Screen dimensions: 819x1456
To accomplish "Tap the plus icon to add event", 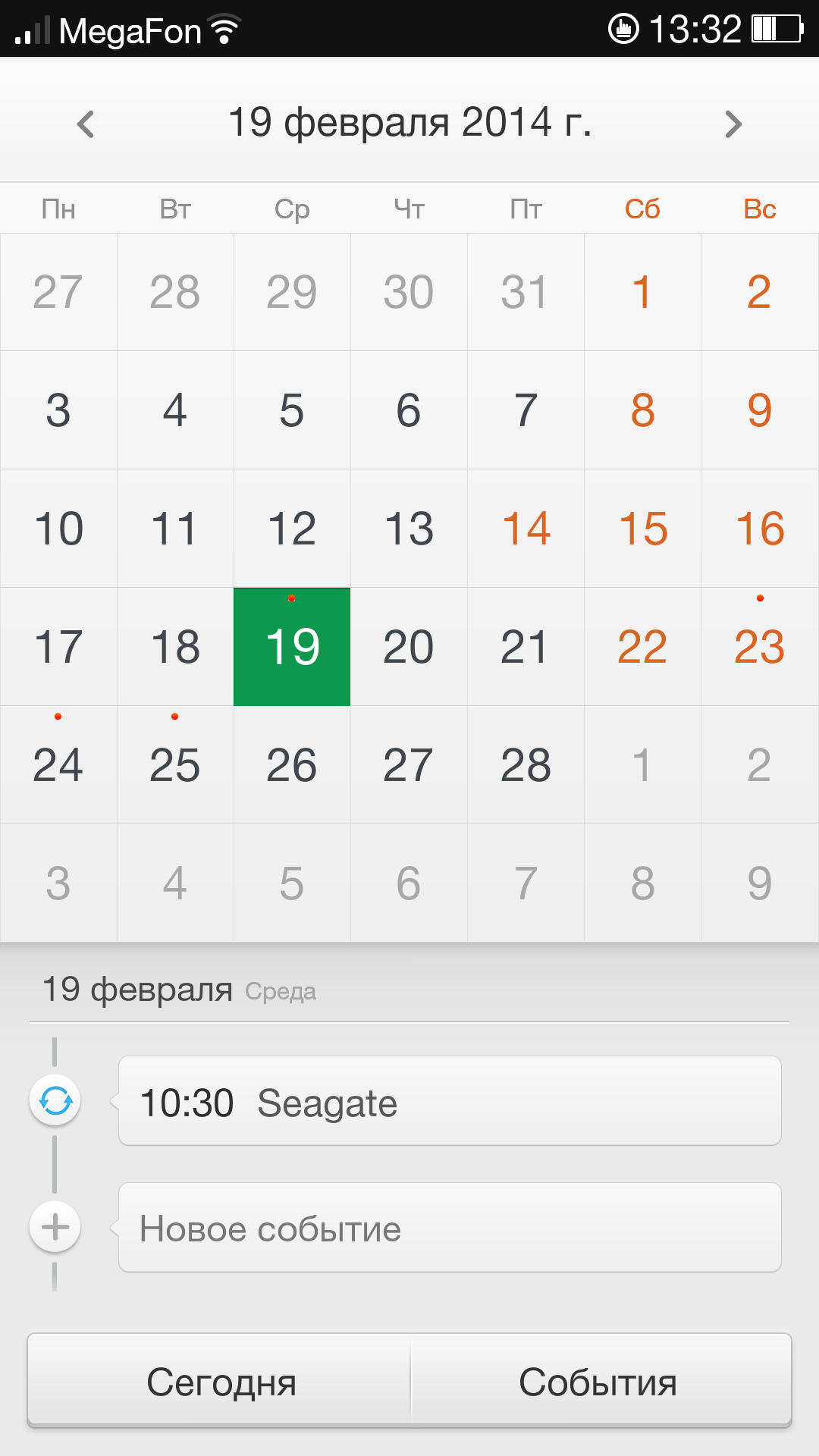I will 55,1227.
